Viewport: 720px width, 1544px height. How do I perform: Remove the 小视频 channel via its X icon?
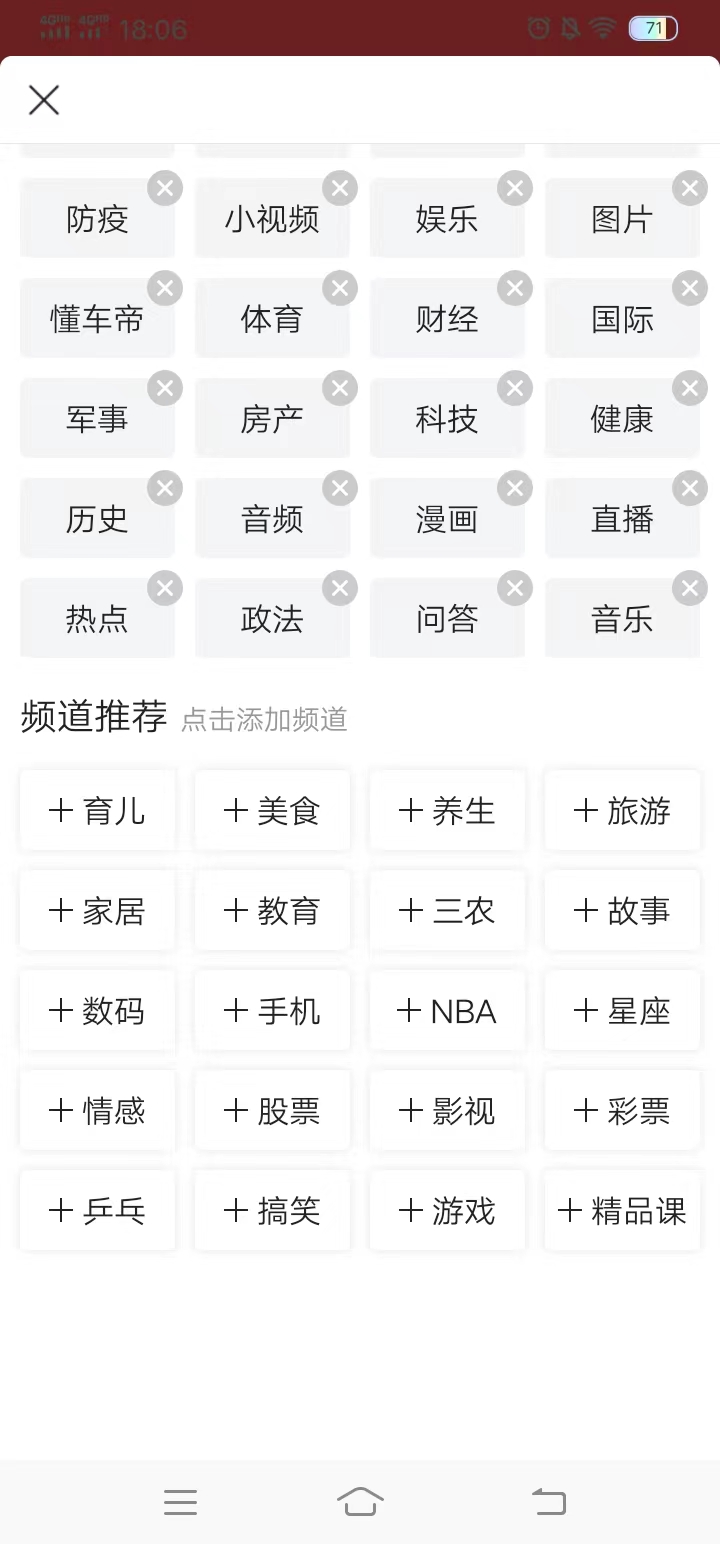[x=340, y=188]
